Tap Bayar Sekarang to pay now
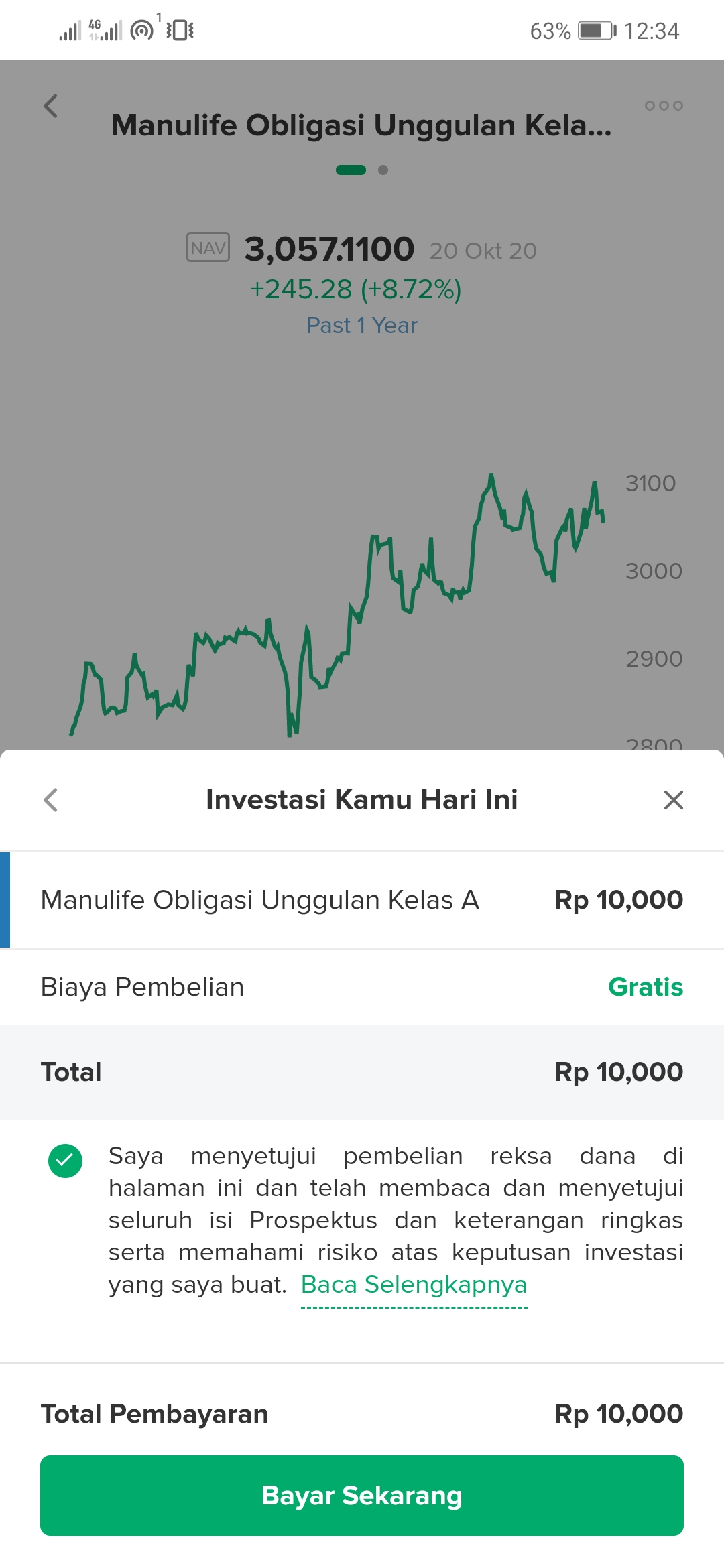 pos(362,1495)
